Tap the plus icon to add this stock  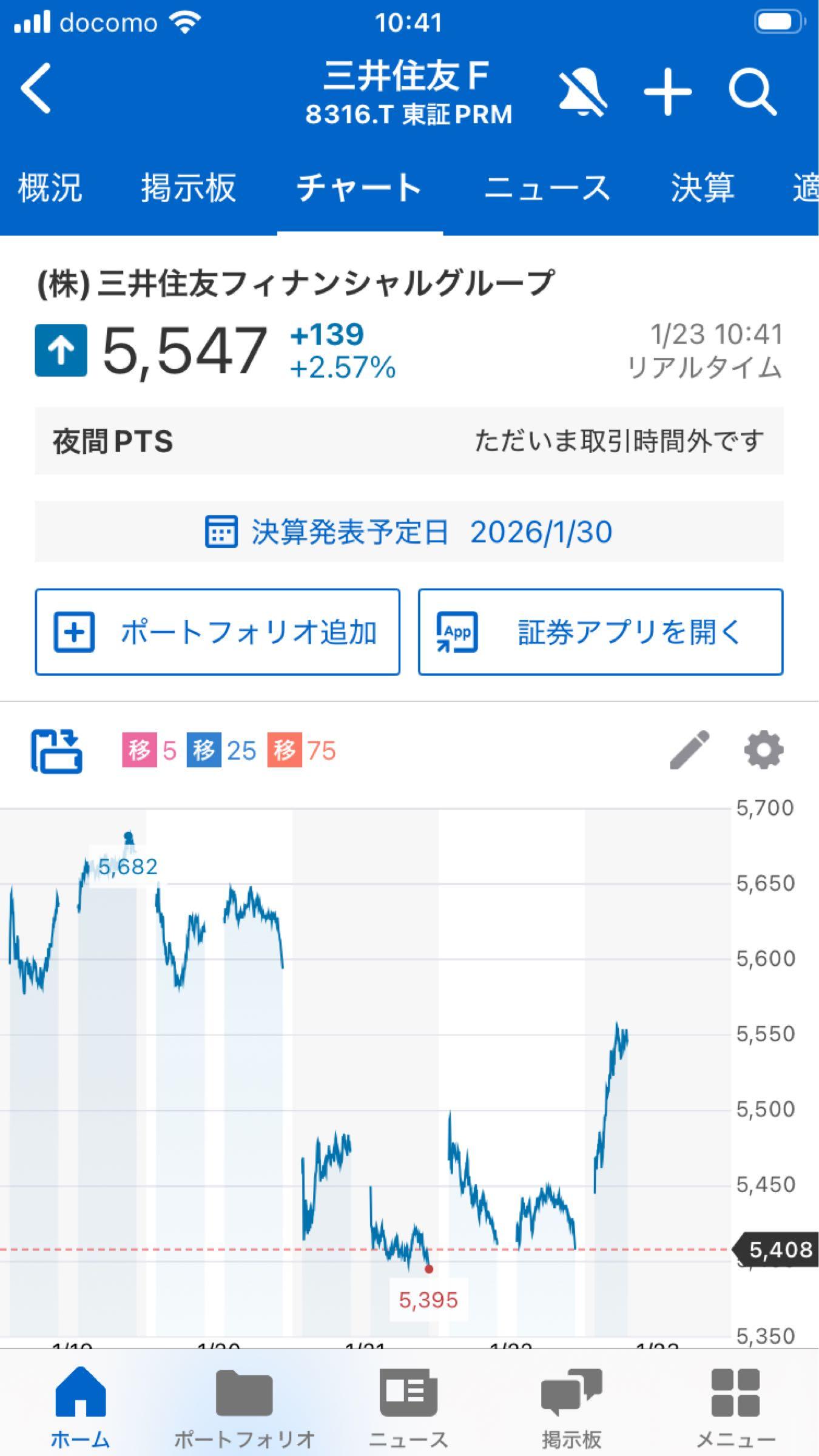click(669, 92)
